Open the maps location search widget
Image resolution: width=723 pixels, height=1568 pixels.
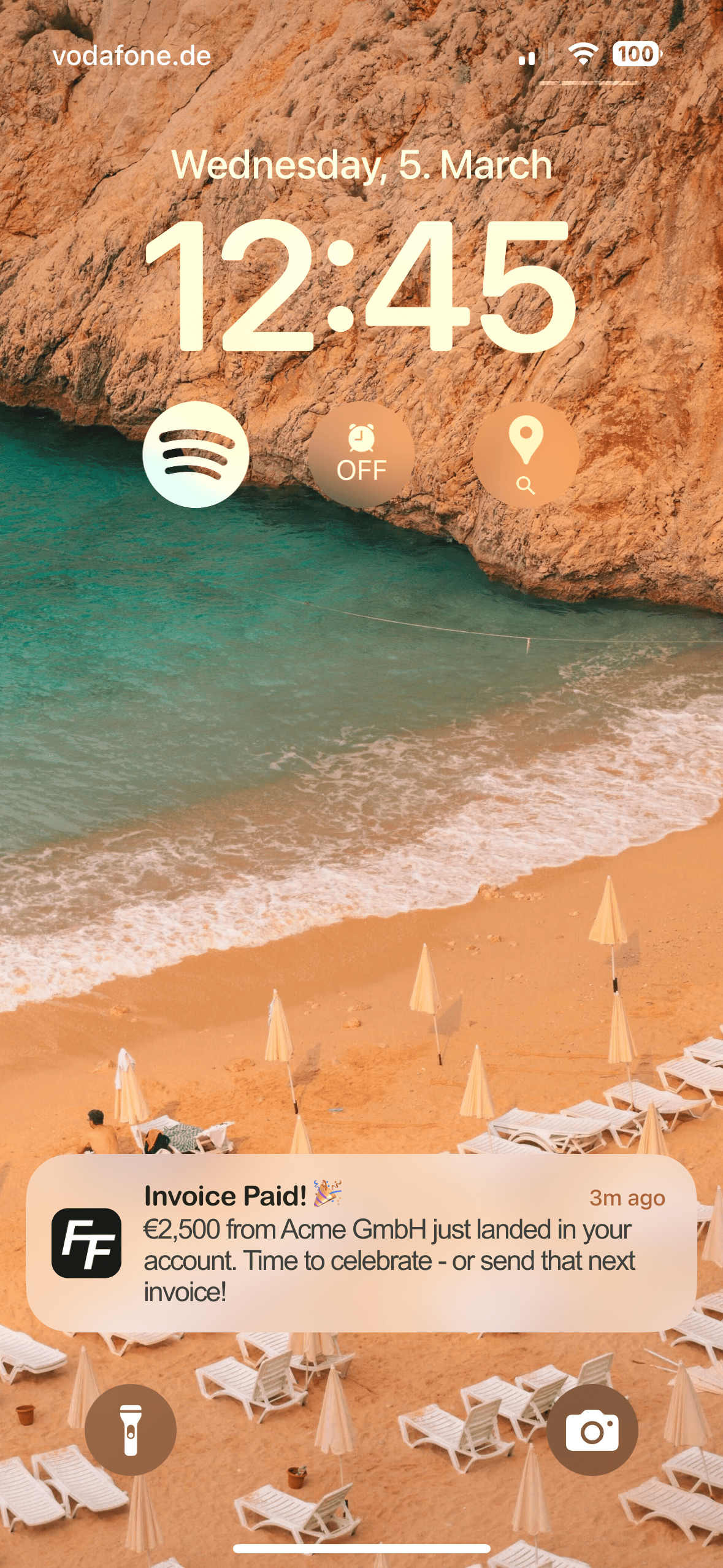pos(526,455)
